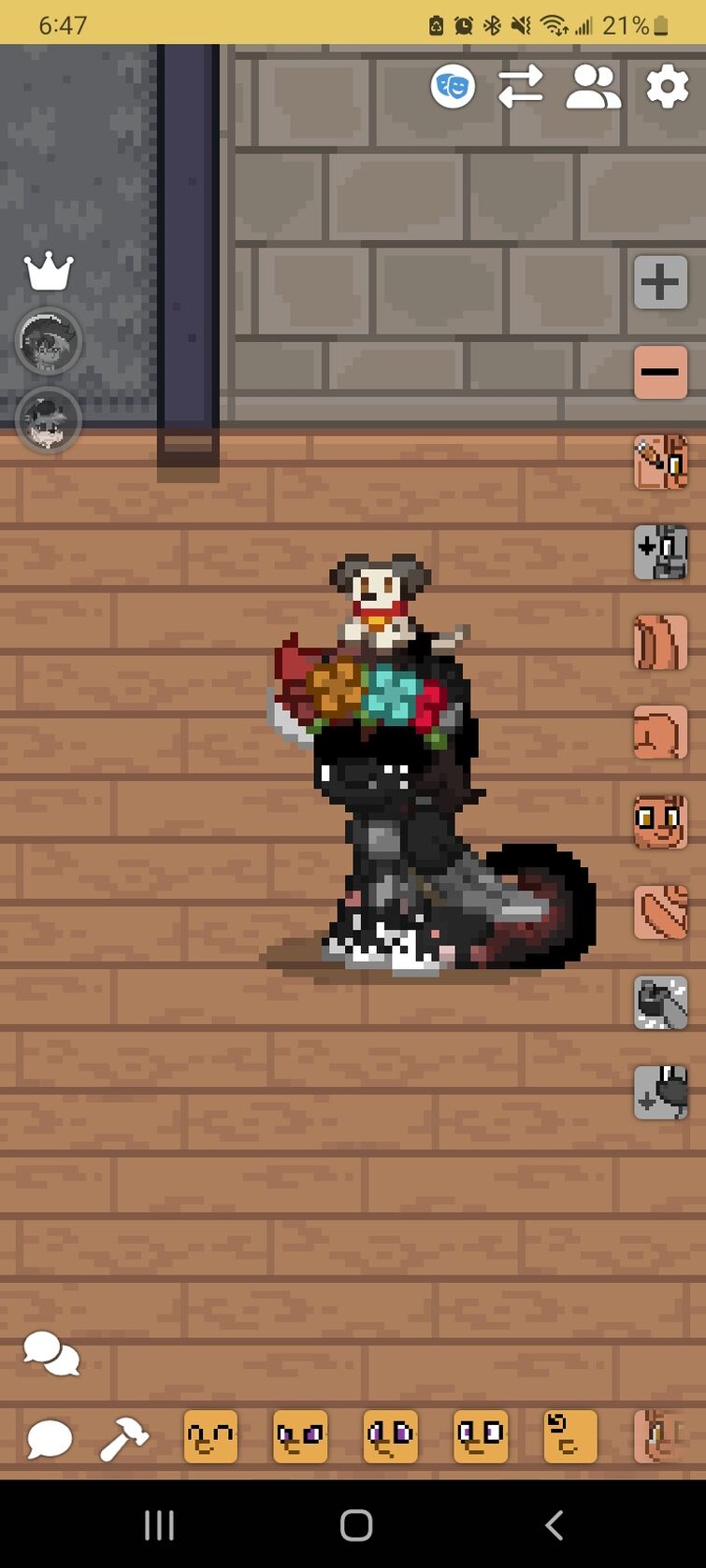Open the friends list icon
706x1568 pixels.
(593, 88)
